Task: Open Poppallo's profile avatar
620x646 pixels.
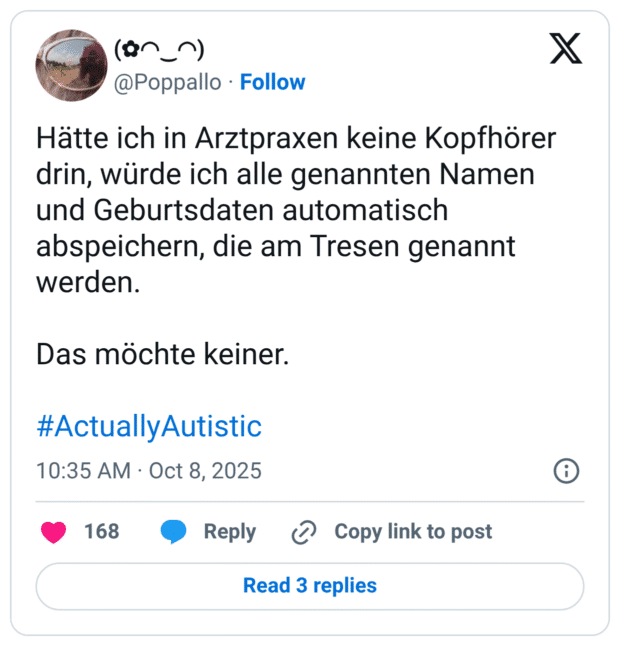Action: 71,65
